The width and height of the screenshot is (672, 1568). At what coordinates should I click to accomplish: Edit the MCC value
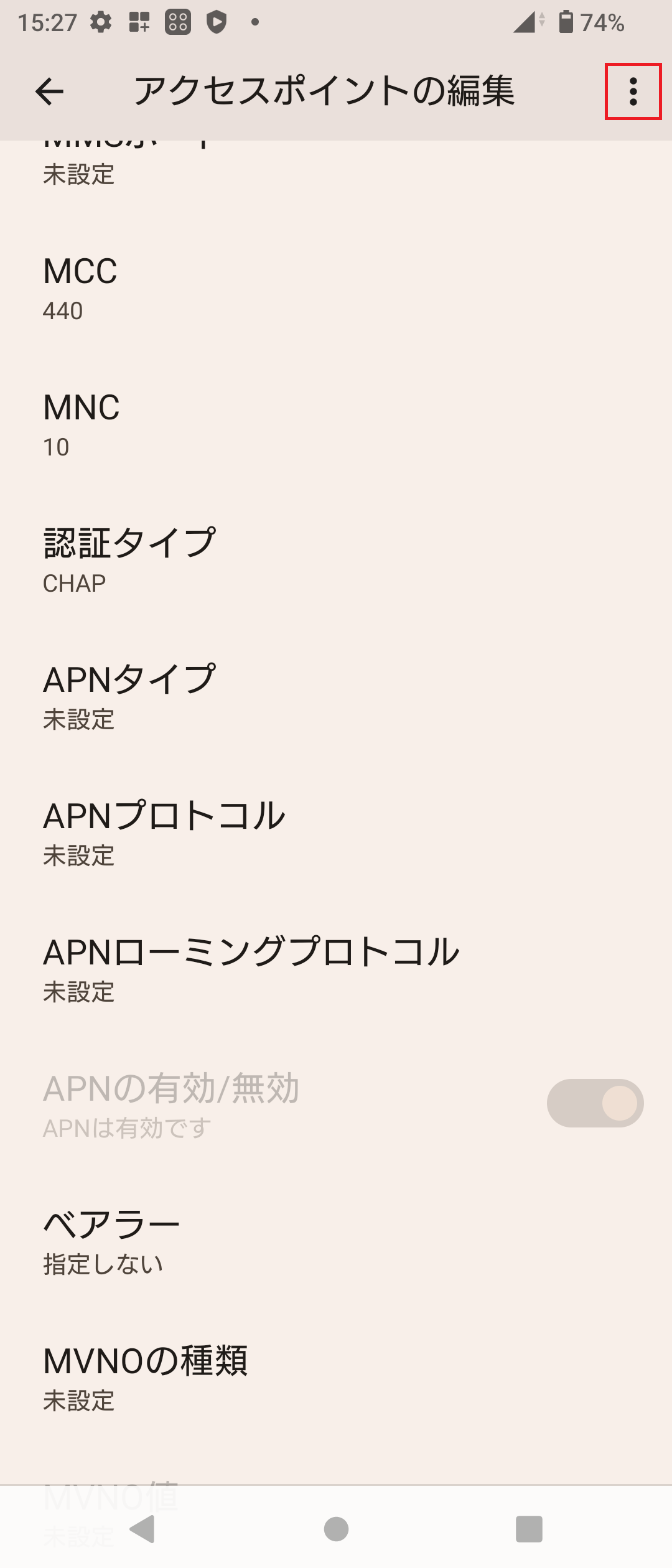pos(336,288)
